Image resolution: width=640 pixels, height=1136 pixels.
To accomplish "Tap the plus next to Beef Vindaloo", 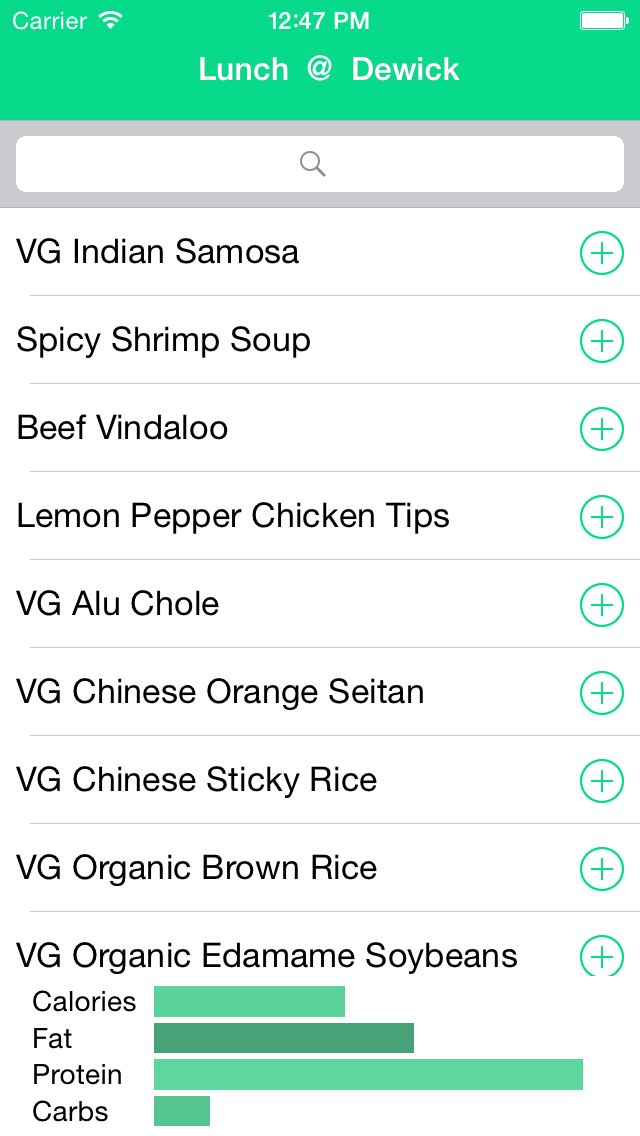I will [x=602, y=429].
